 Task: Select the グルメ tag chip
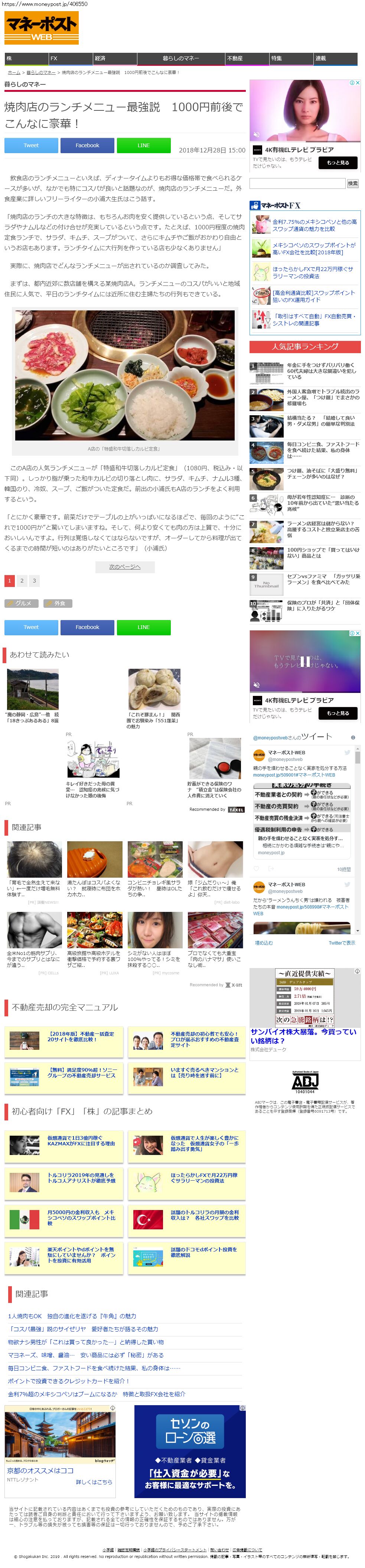[x=22, y=603]
